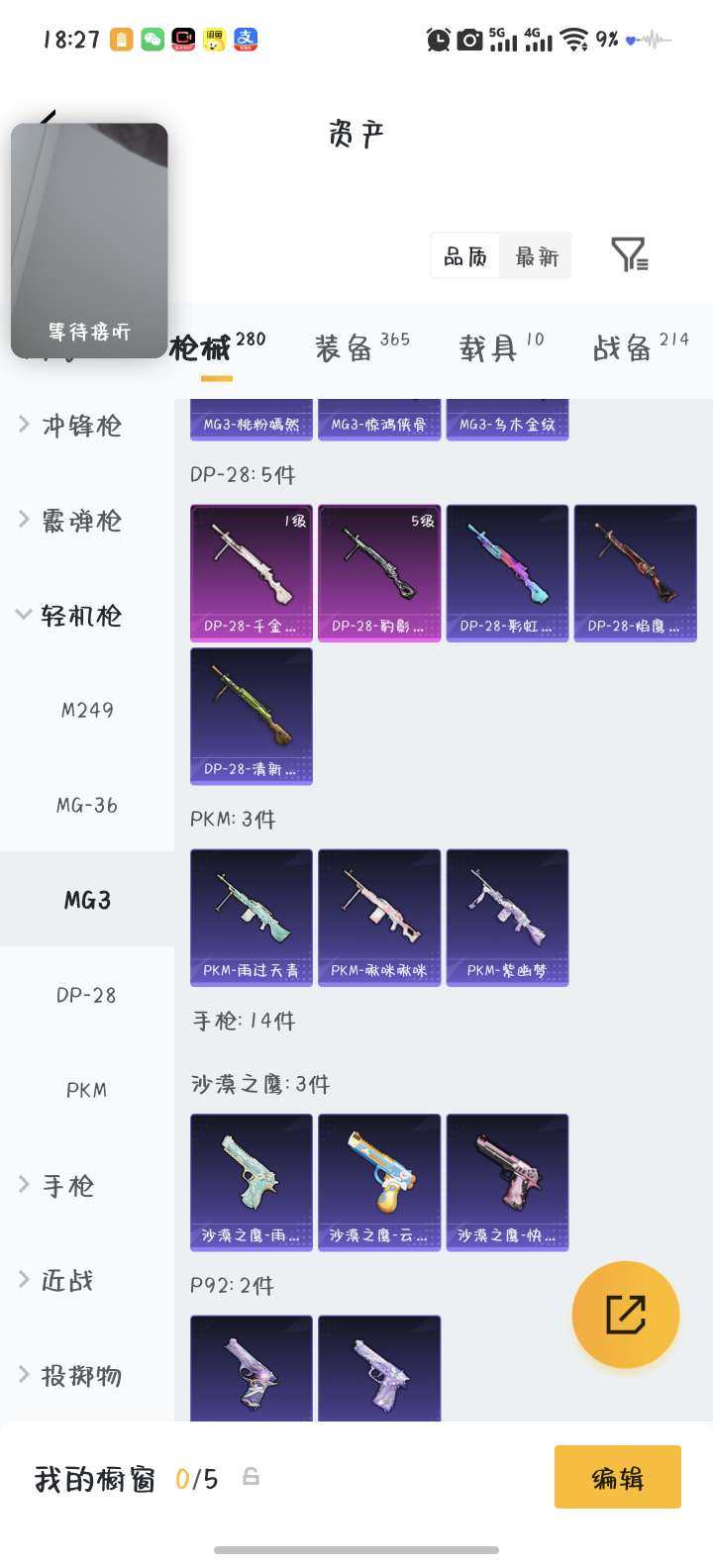The height and width of the screenshot is (1568, 713).
Task: Jump to MG-36 in the sidebar
Action: pos(87,805)
